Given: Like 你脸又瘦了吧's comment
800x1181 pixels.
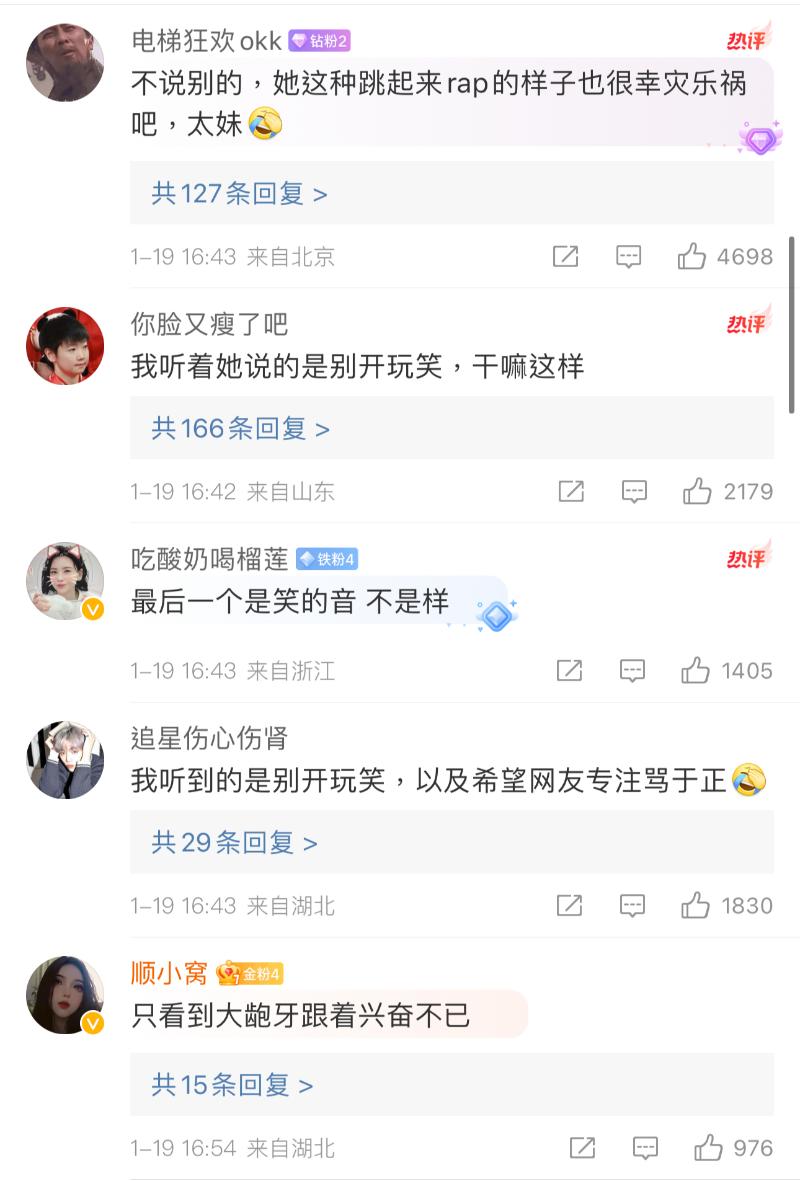Looking at the screenshot, I should click(697, 491).
